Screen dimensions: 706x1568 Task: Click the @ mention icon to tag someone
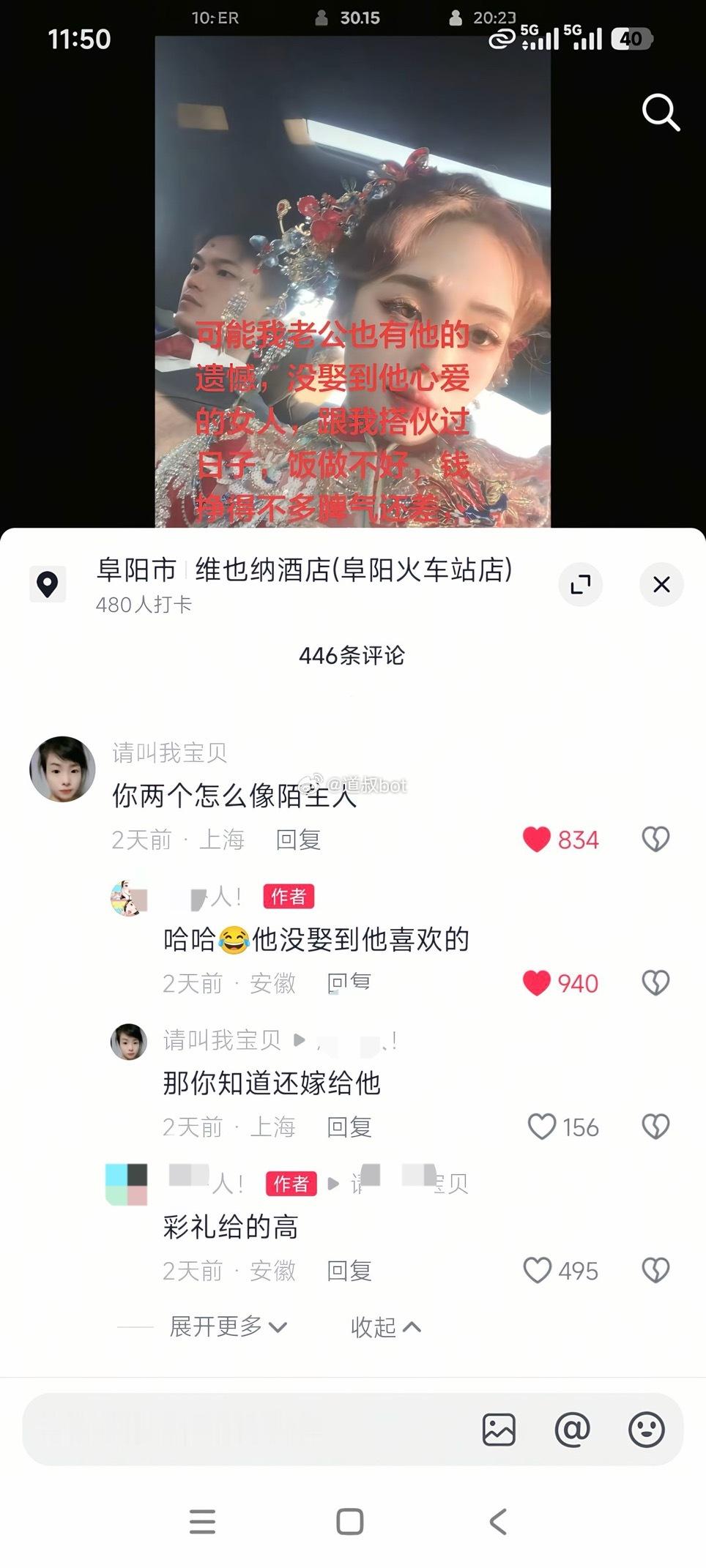pyautogui.click(x=571, y=1429)
